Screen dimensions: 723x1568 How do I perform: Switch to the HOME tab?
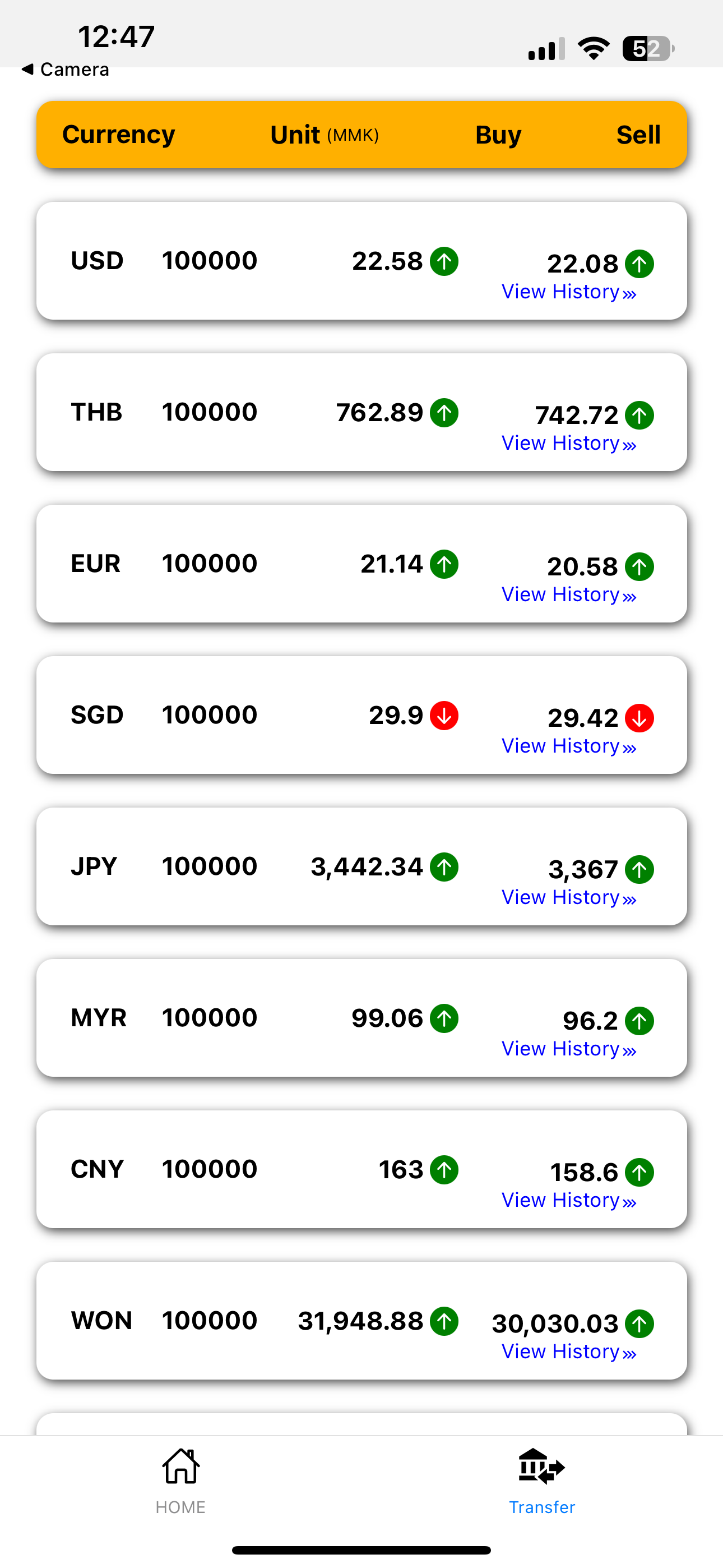[180, 1482]
